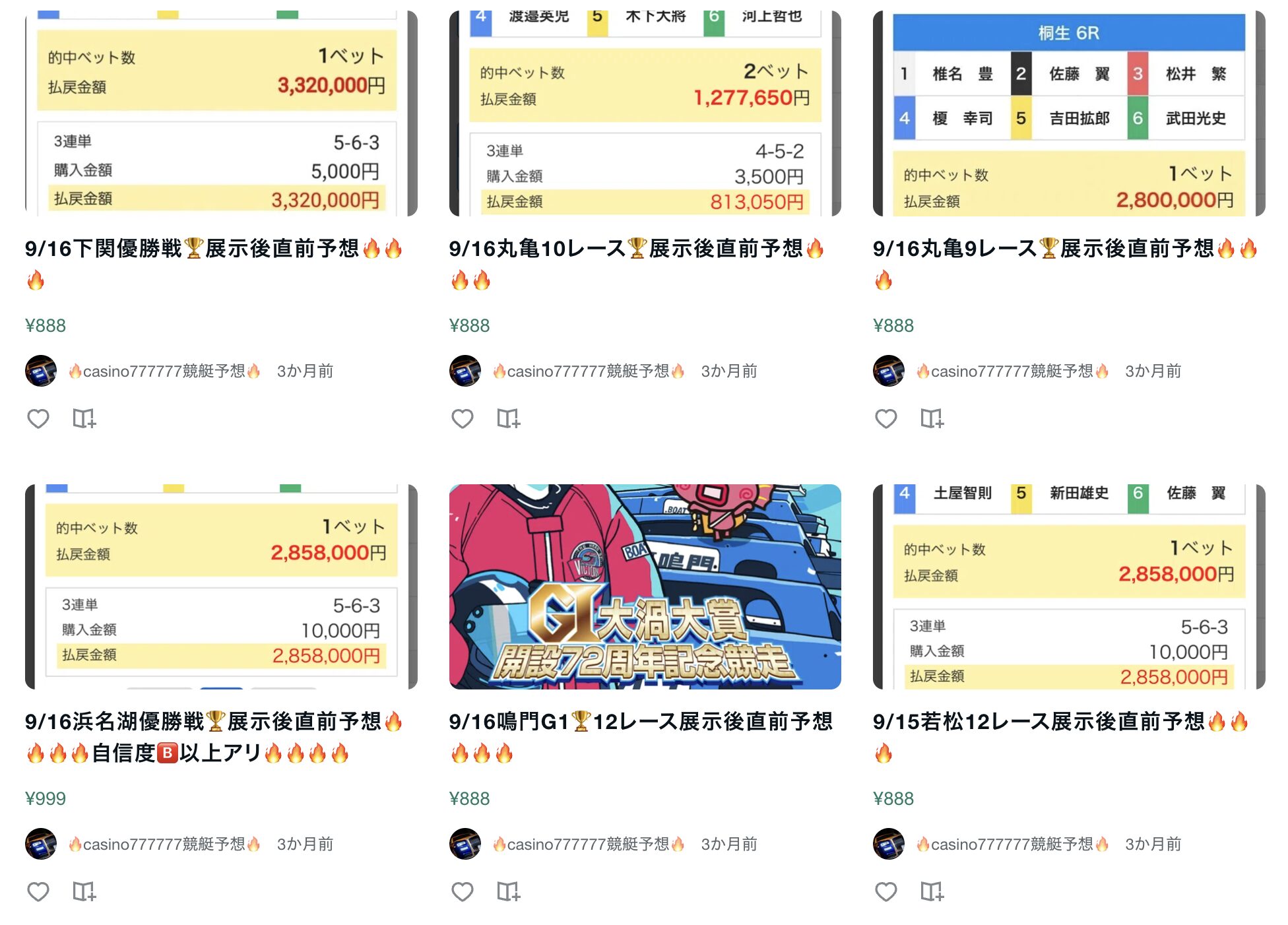Like the 9/16丸亀9レース article
Image resolution: width=1288 pixels, height=925 pixels.
(x=885, y=418)
